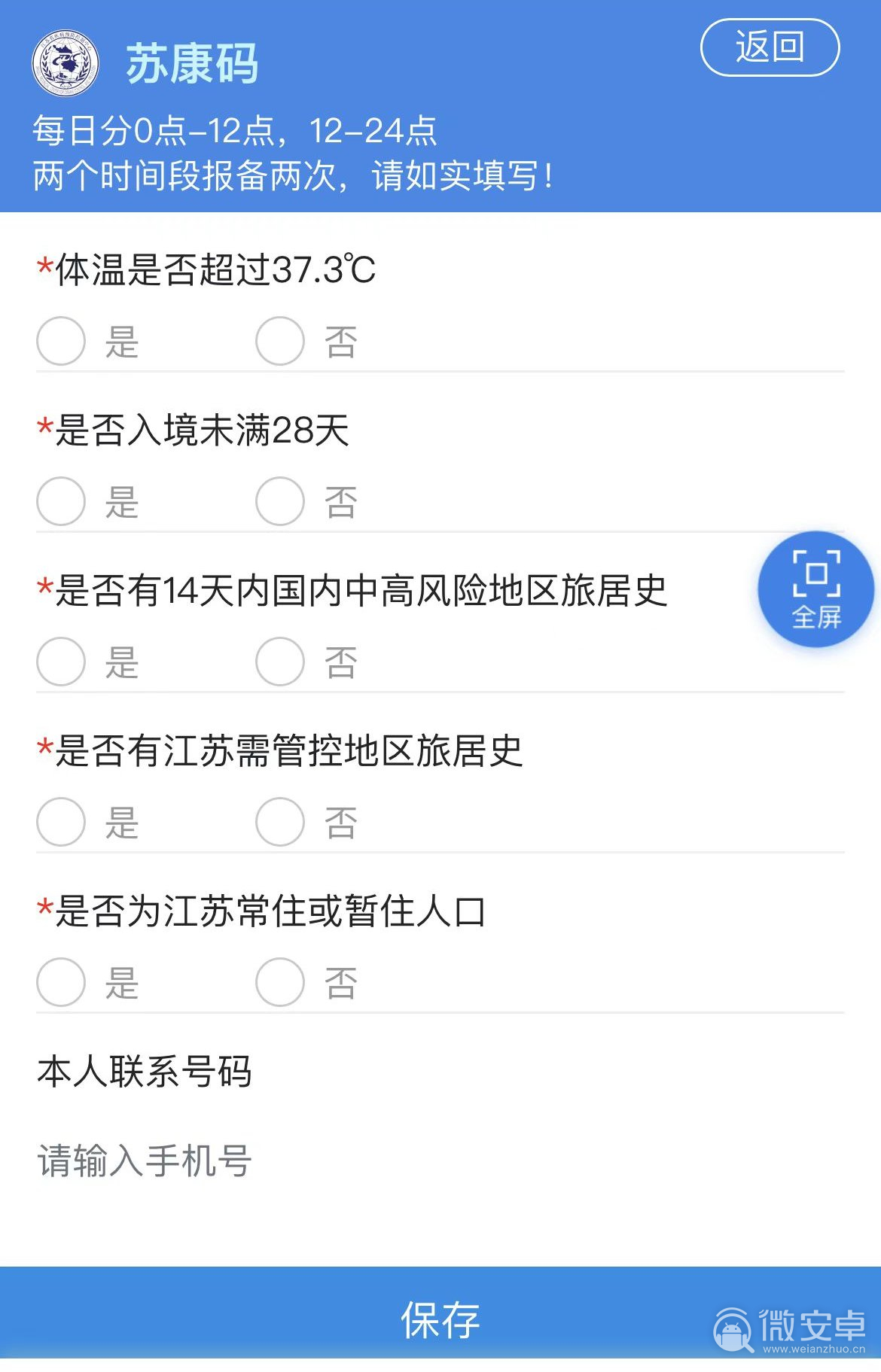Image resolution: width=881 pixels, height=1372 pixels.
Task: Answer 是 for 是否为江苏常住或暂住人口
Action: [x=61, y=982]
